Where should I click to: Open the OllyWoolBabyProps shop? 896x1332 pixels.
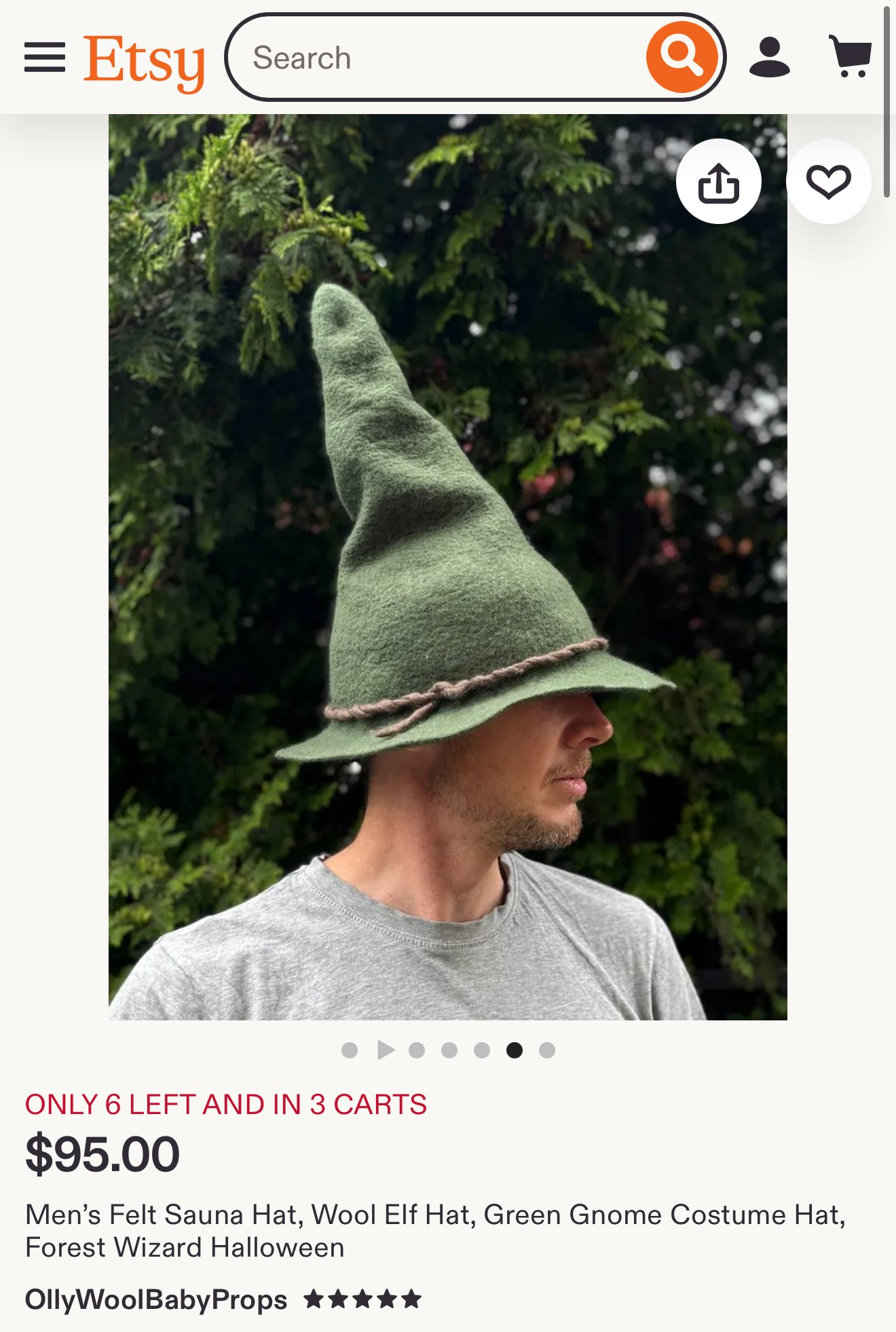coord(156,1299)
